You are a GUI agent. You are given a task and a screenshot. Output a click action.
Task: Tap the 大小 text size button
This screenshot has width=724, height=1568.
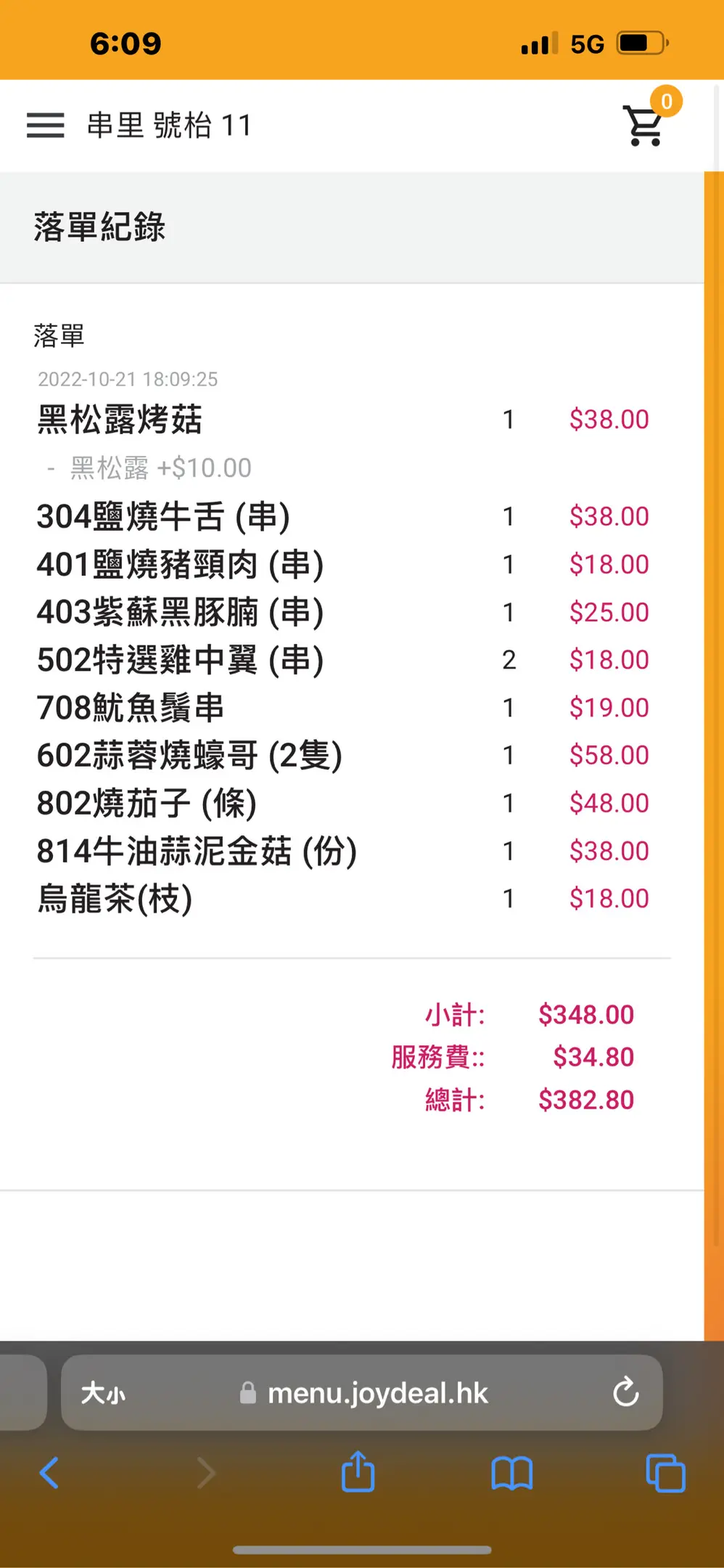coord(103,1393)
